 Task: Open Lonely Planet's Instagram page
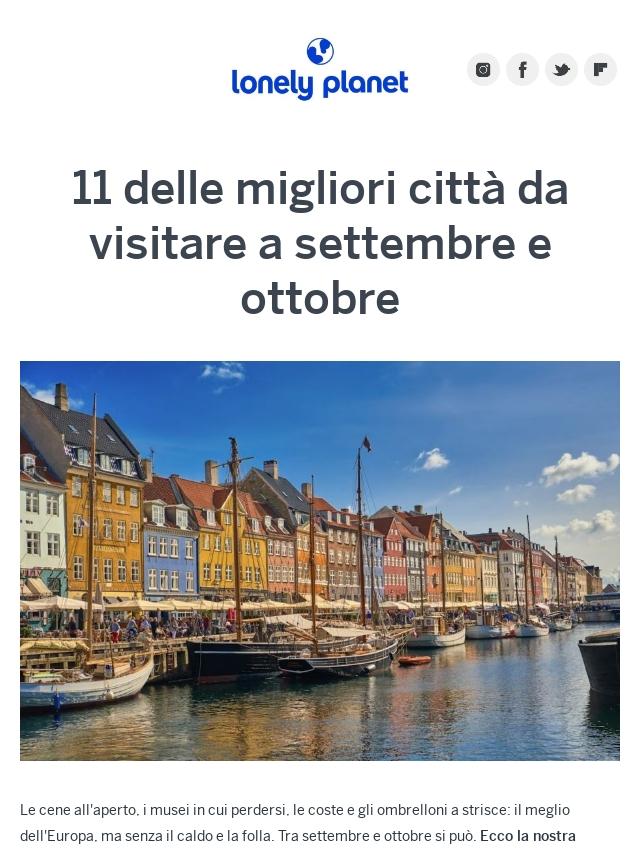coord(483,69)
